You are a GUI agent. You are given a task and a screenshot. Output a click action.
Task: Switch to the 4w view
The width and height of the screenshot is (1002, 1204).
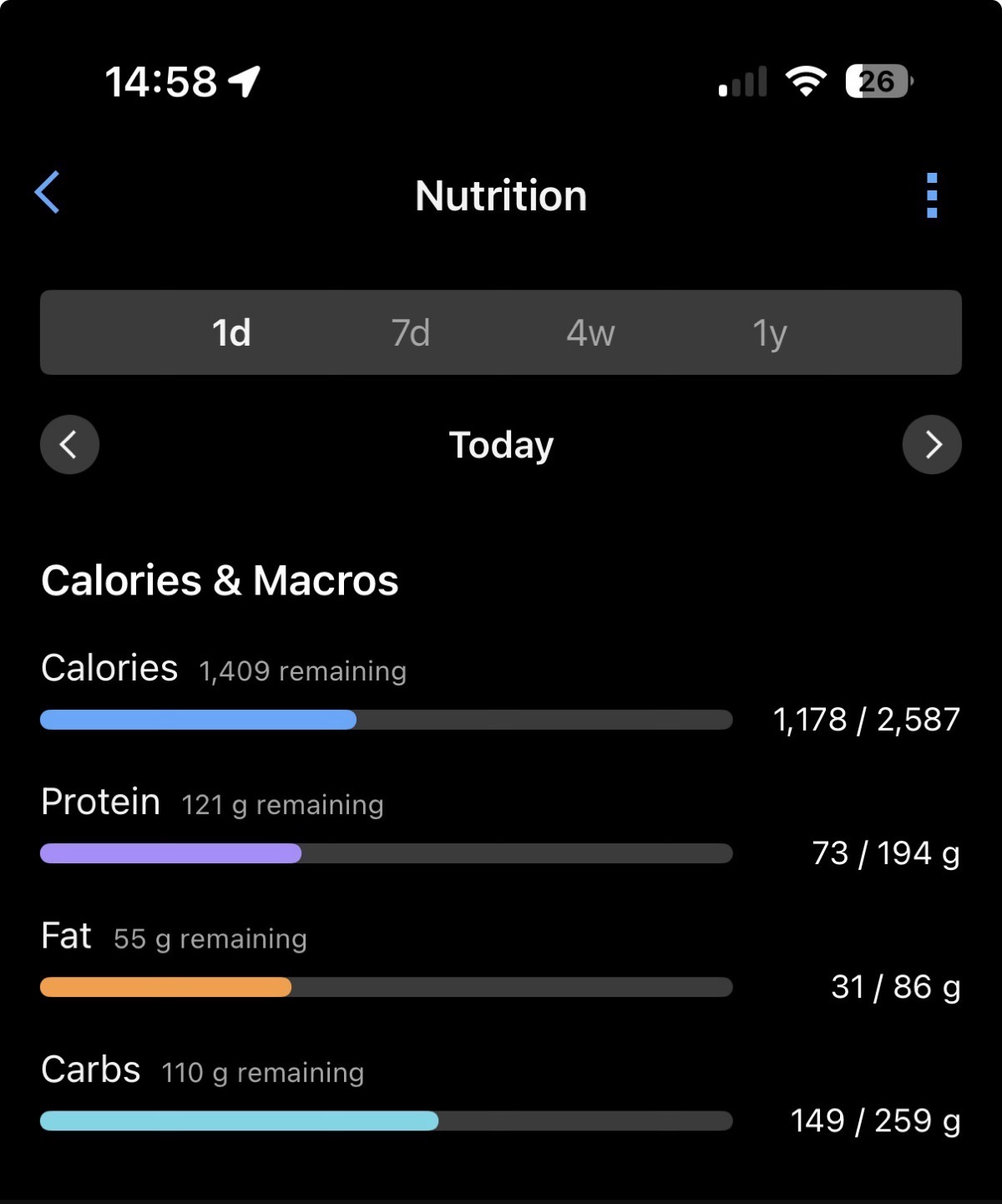(590, 333)
